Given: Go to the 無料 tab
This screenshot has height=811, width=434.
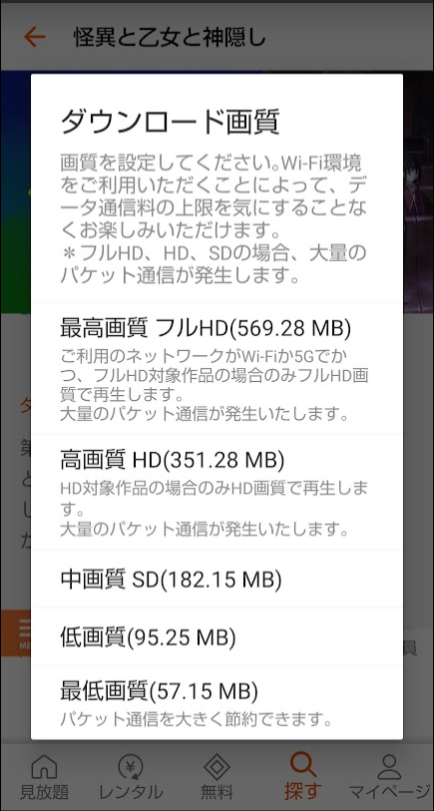Looking at the screenshot, I should [x=217, y=778].
